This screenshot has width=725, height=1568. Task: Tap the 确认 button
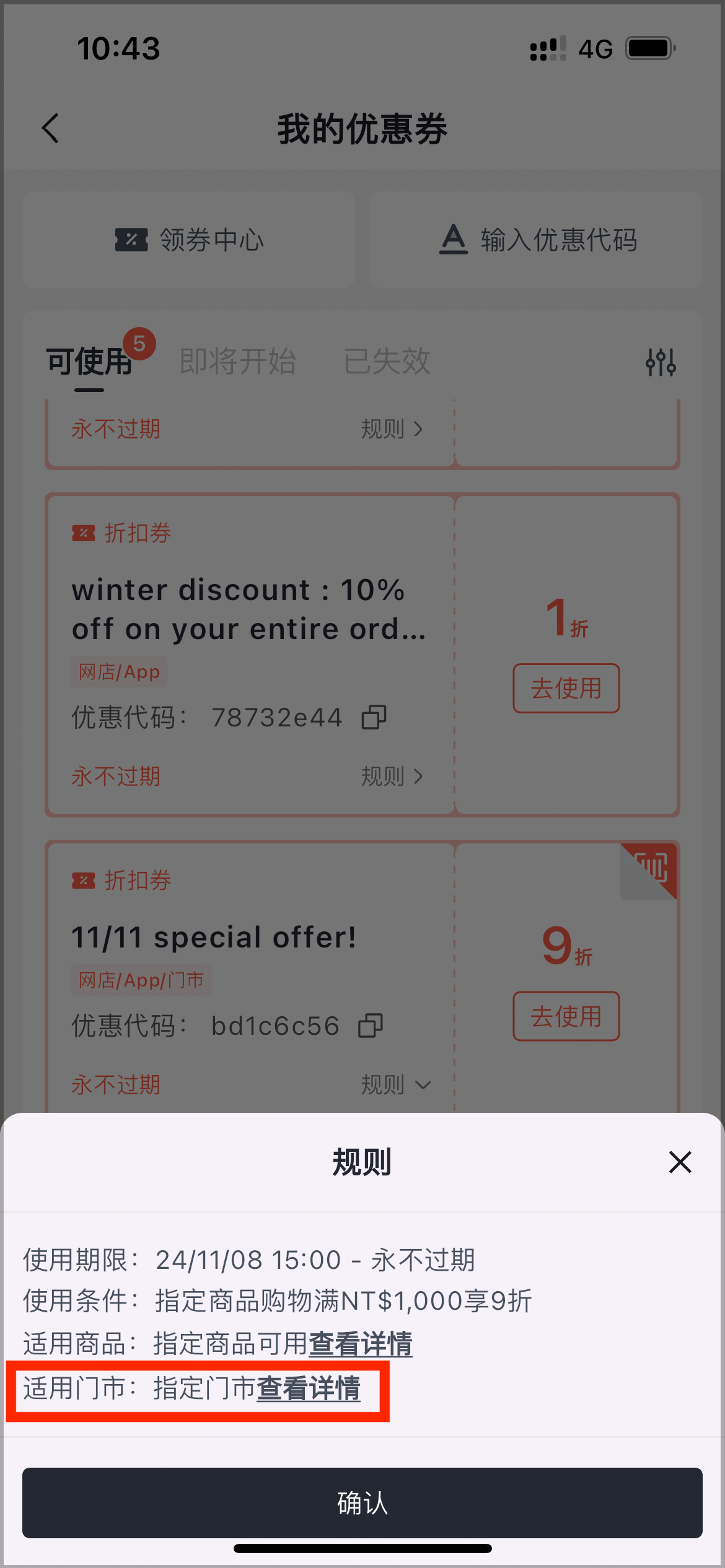click(x=362, y=1503)
